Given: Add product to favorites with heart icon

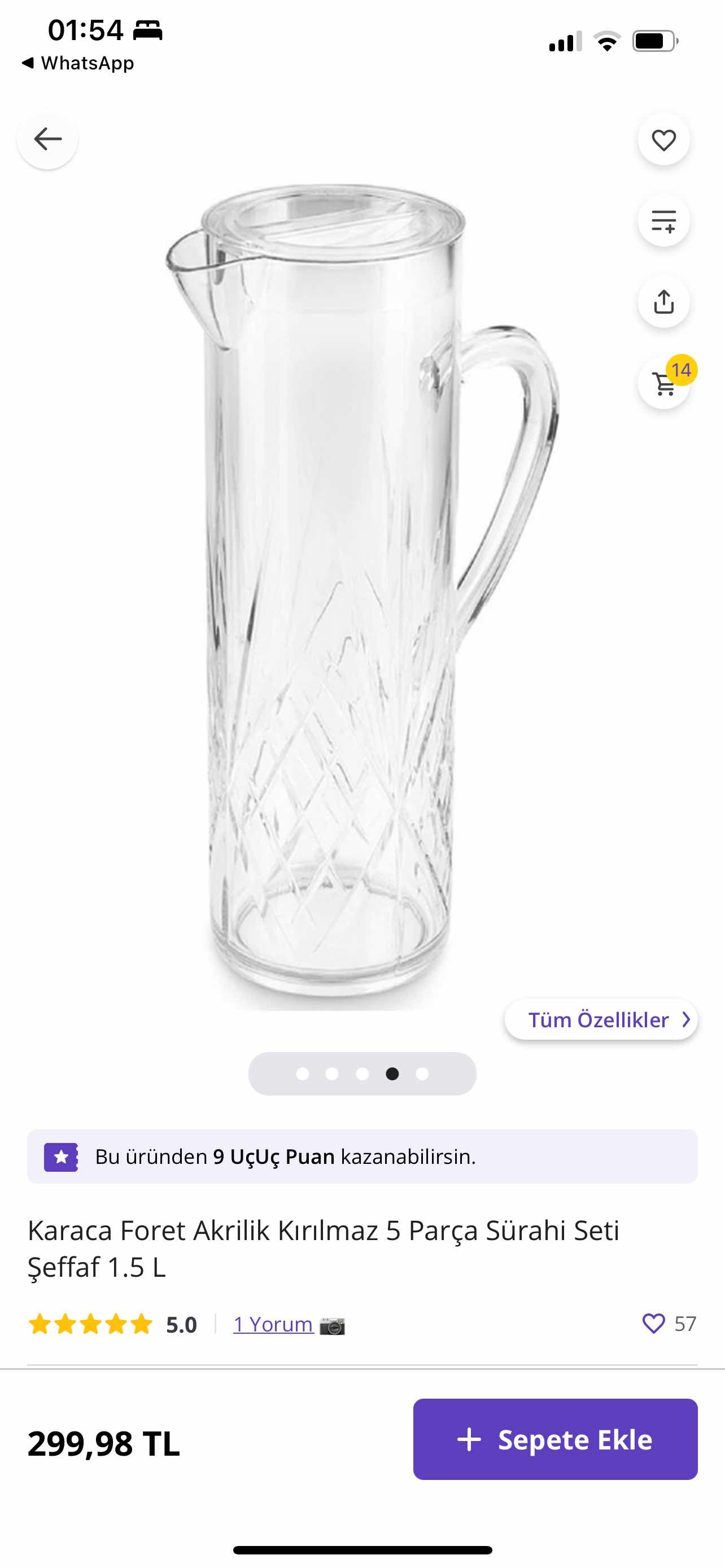Looking at the screenshot, I should point(663,141).
